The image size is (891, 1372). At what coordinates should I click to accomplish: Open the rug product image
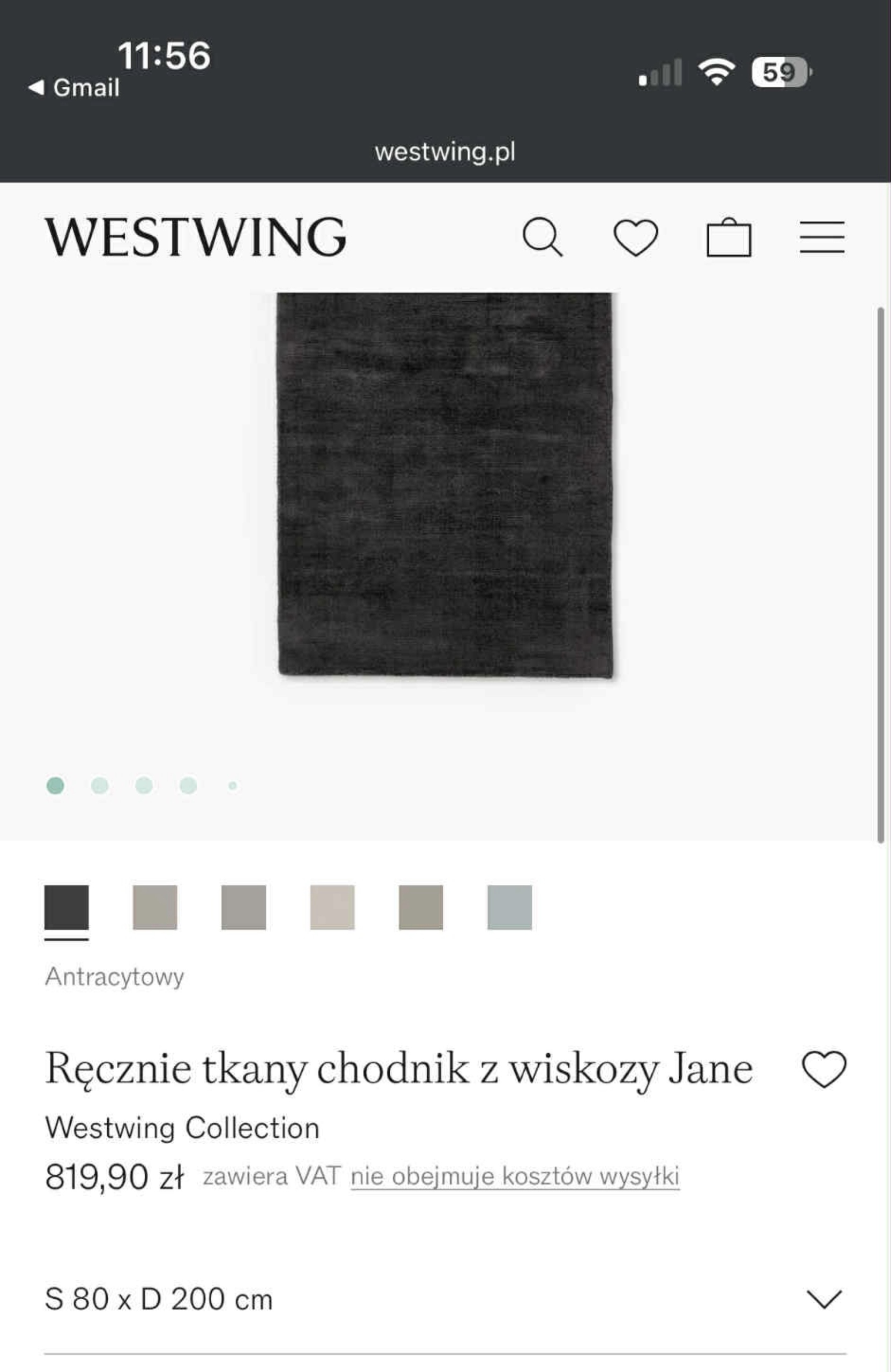[444, 484]
